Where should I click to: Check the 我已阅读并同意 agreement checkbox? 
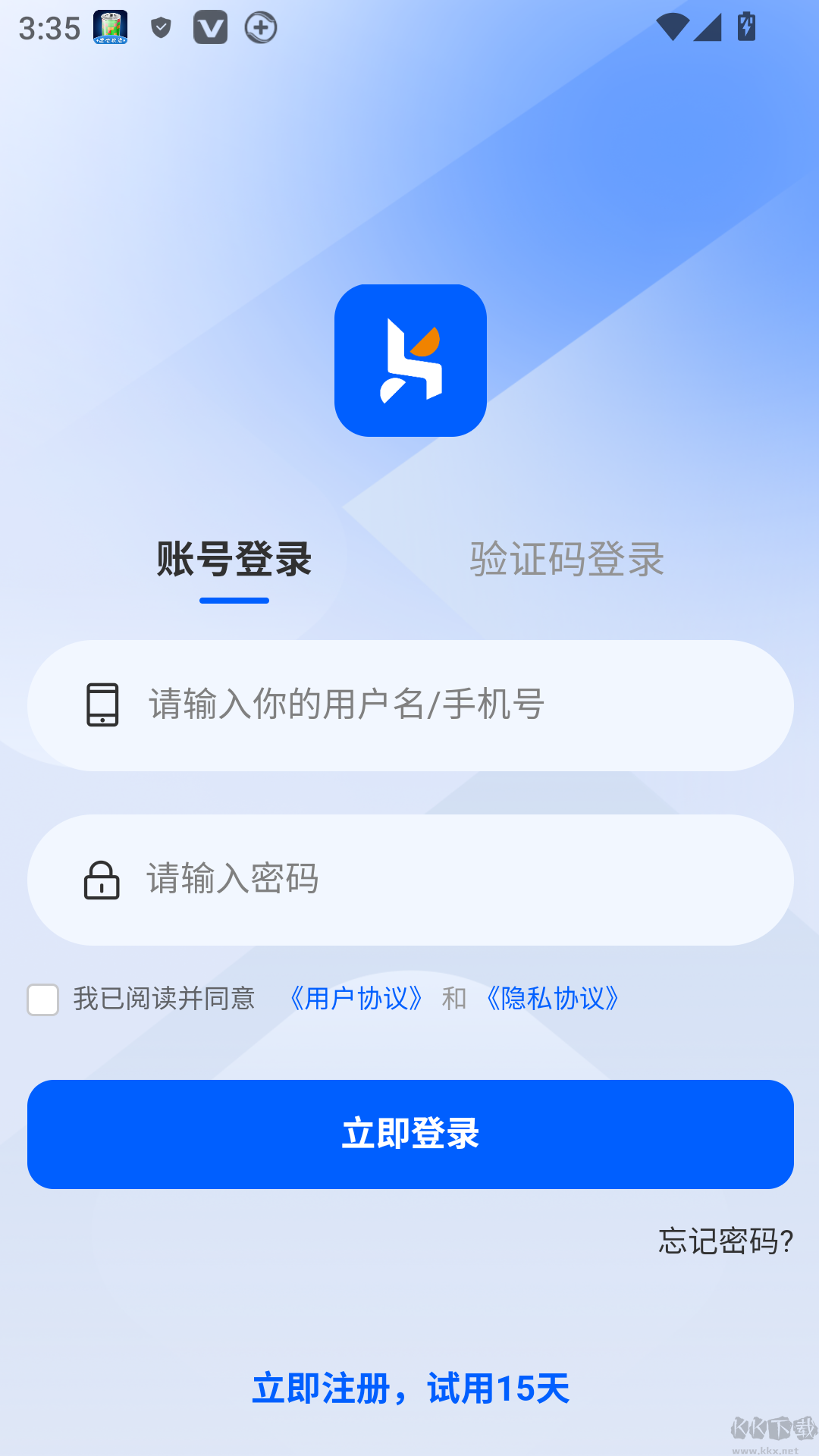point(42,1000)
